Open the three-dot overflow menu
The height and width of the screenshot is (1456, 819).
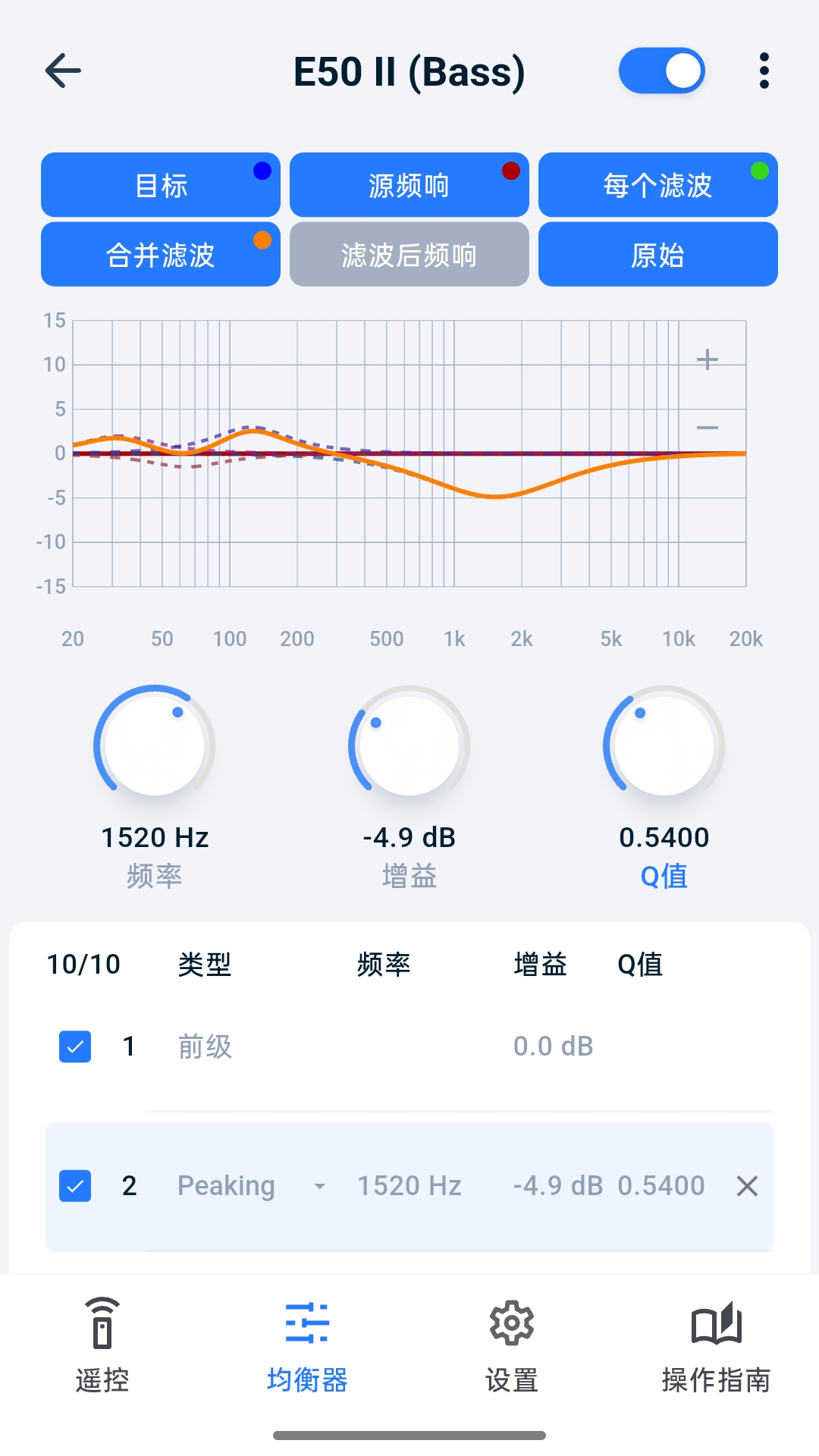tap(763, 70)
